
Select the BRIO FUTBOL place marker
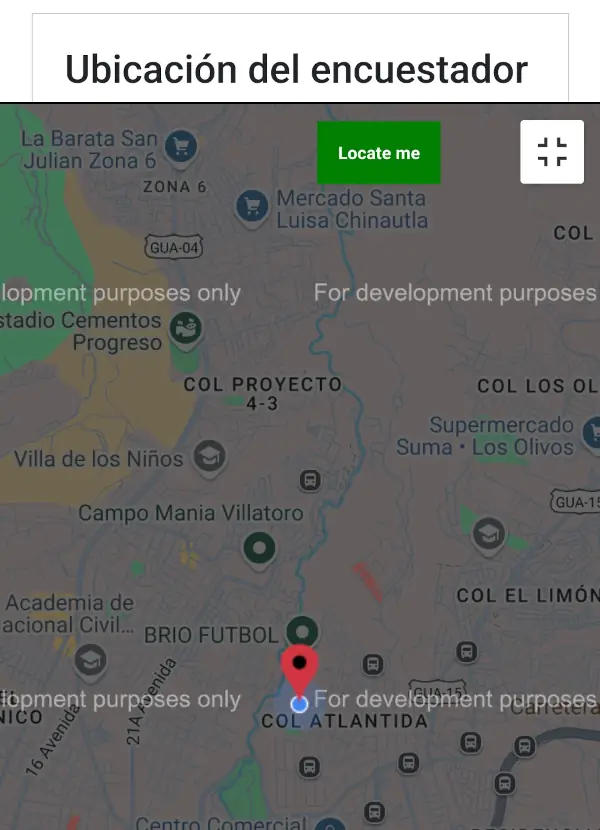click(x=301, y=632)
